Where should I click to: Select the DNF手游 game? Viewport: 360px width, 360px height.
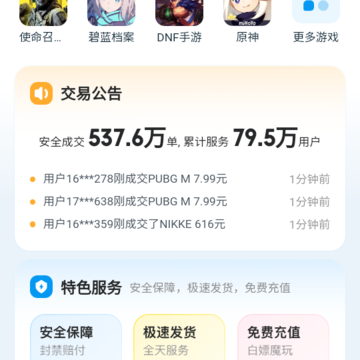(x=179, y=13)
